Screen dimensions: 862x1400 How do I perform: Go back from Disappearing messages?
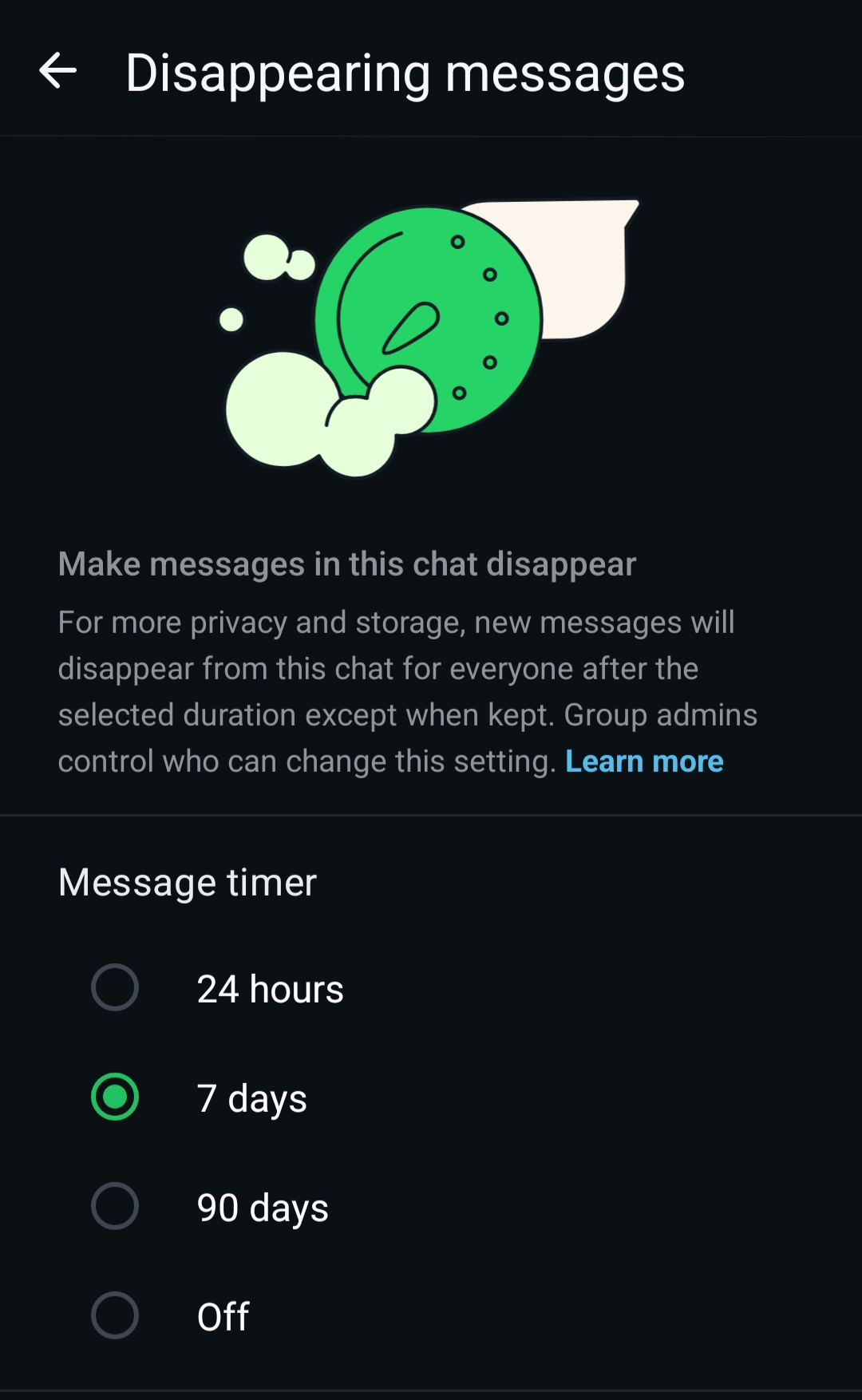coord(57,72)
